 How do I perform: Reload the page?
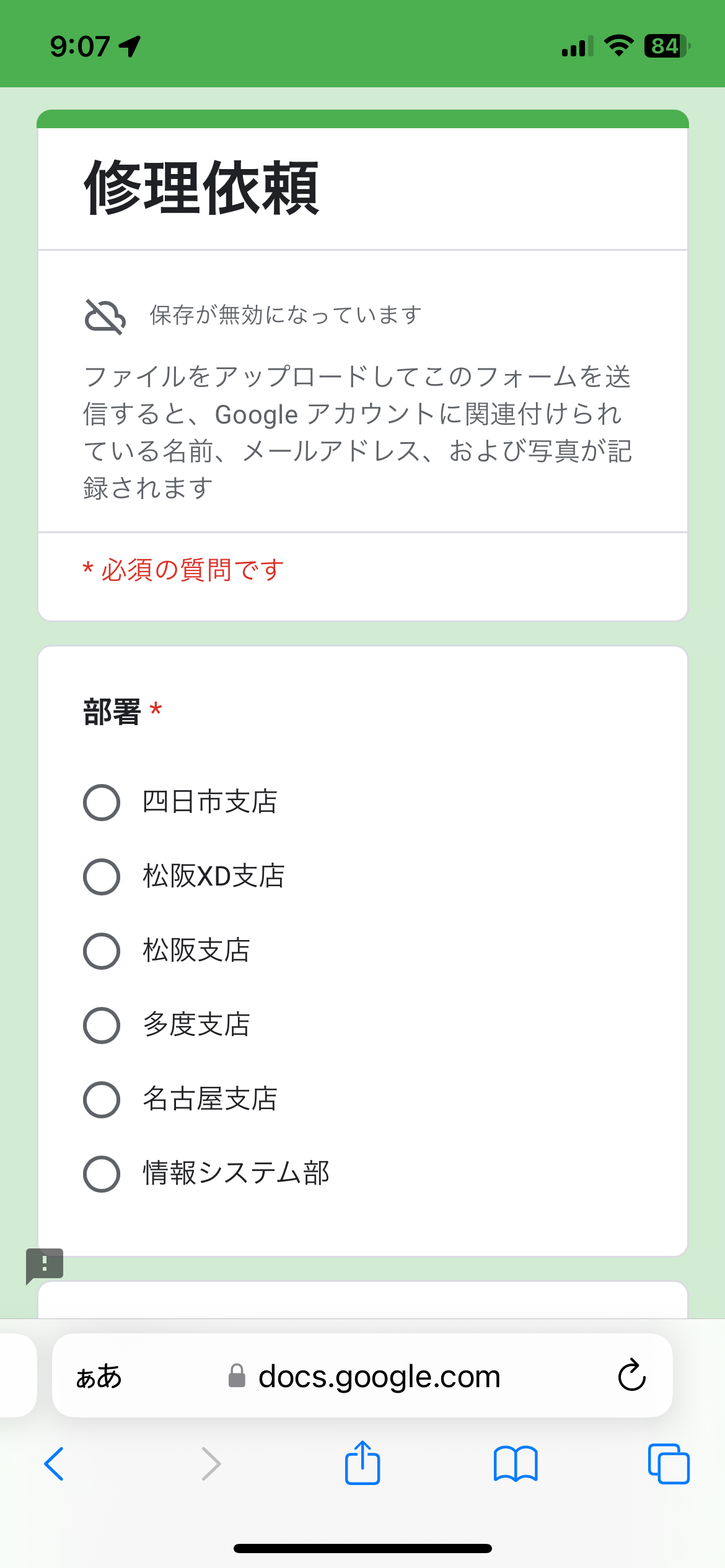click(x=631, y=1375)
